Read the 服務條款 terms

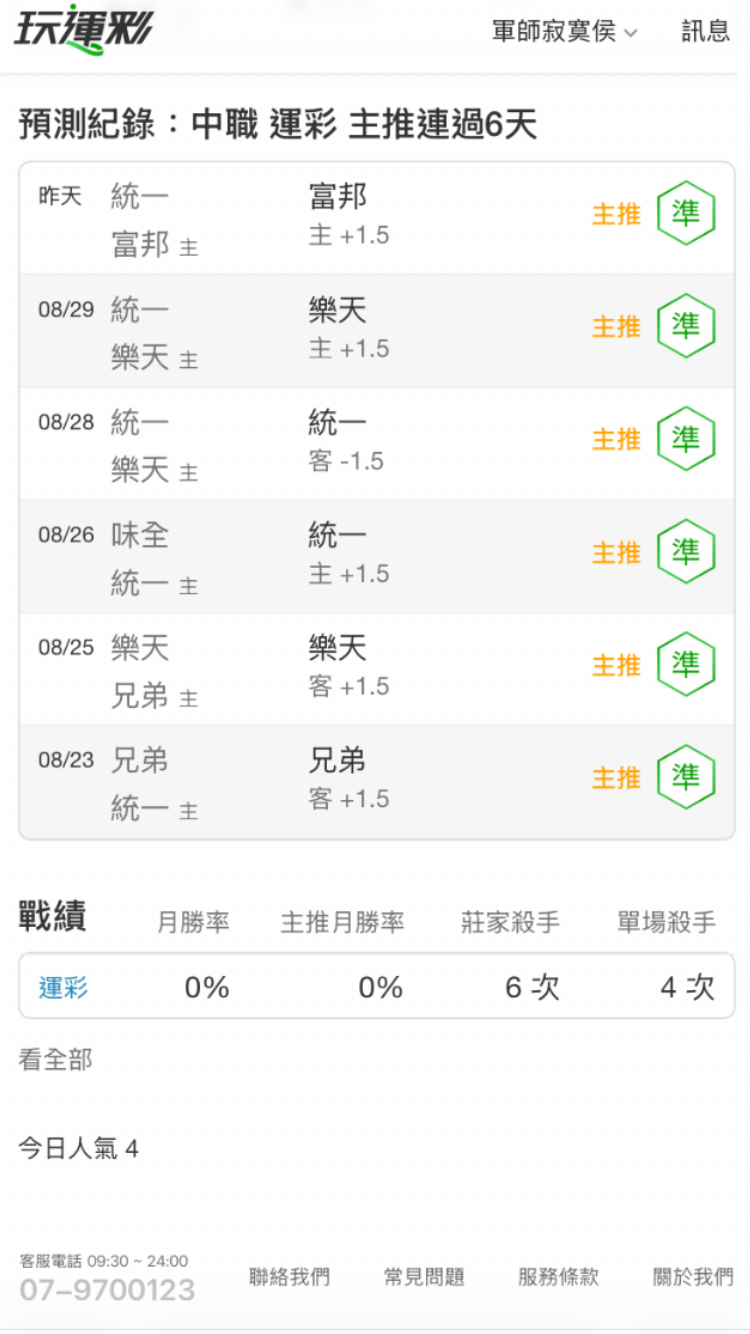(x=558, y=1277)
